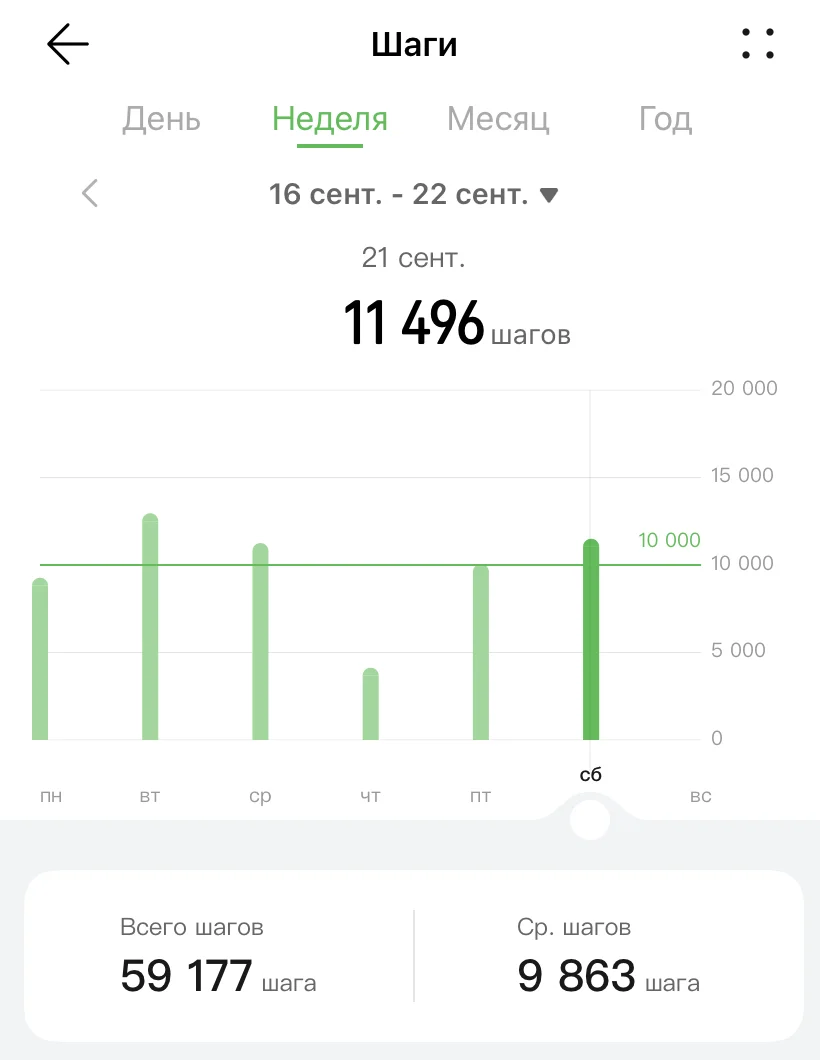
Task: Select the Неделя tab
Action: pos(329,120)
